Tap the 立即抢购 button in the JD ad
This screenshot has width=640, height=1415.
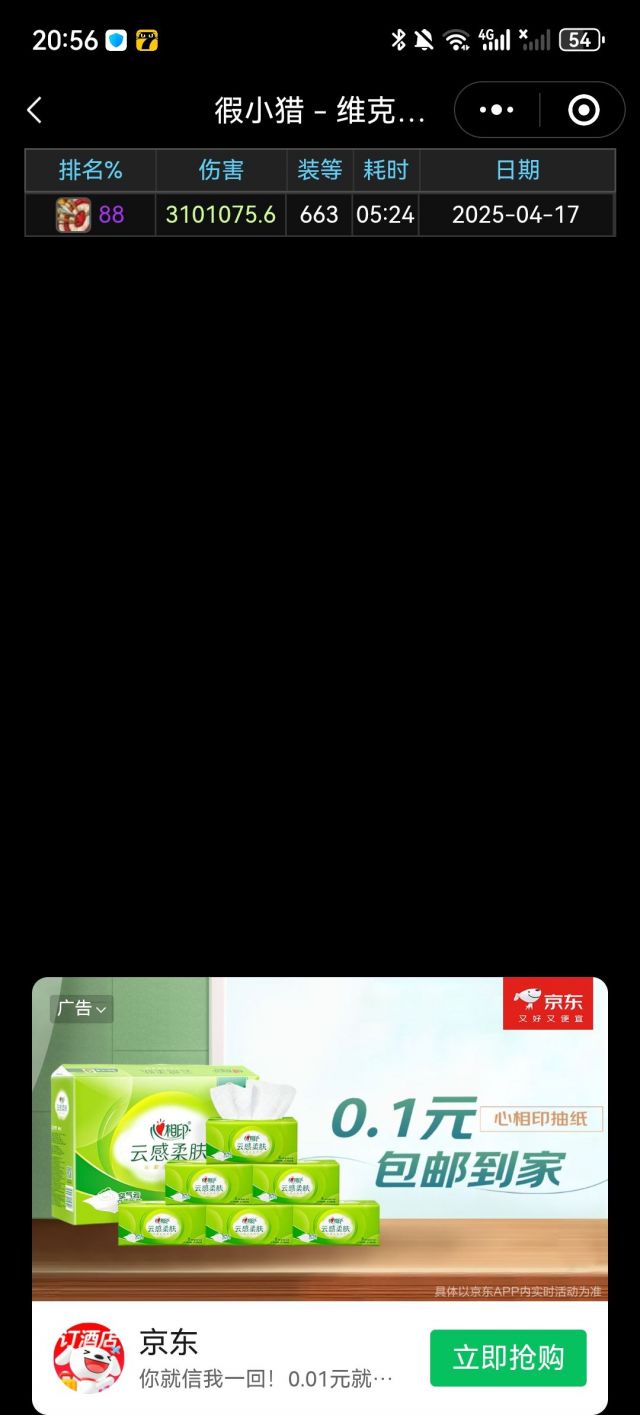[x=508, y=1358]
